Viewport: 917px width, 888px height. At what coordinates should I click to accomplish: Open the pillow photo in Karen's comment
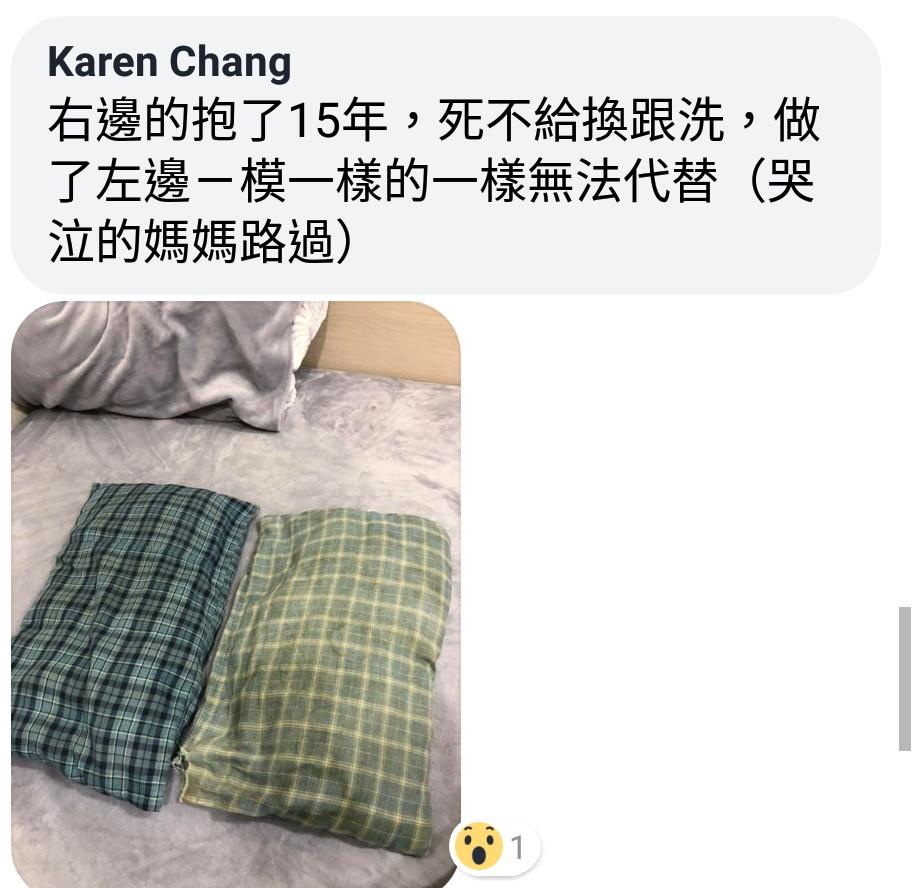click(235, 590)
